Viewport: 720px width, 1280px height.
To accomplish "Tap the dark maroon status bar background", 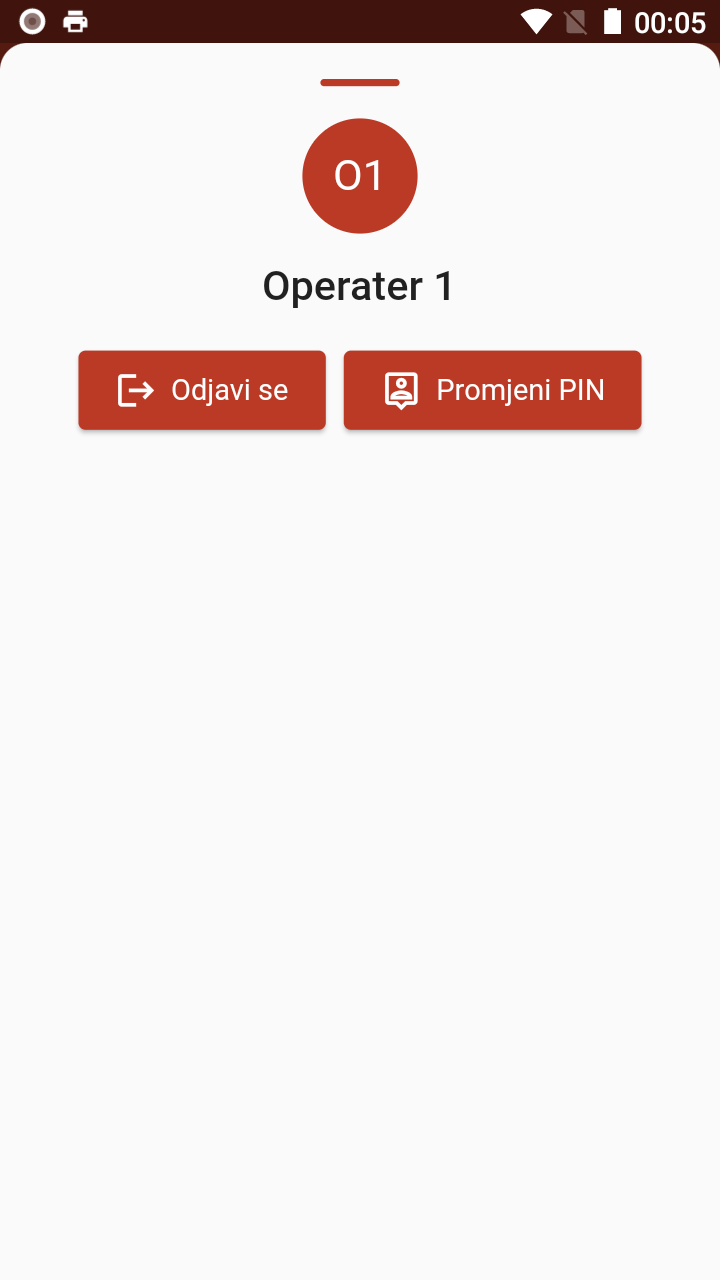I will click(300, 20).
